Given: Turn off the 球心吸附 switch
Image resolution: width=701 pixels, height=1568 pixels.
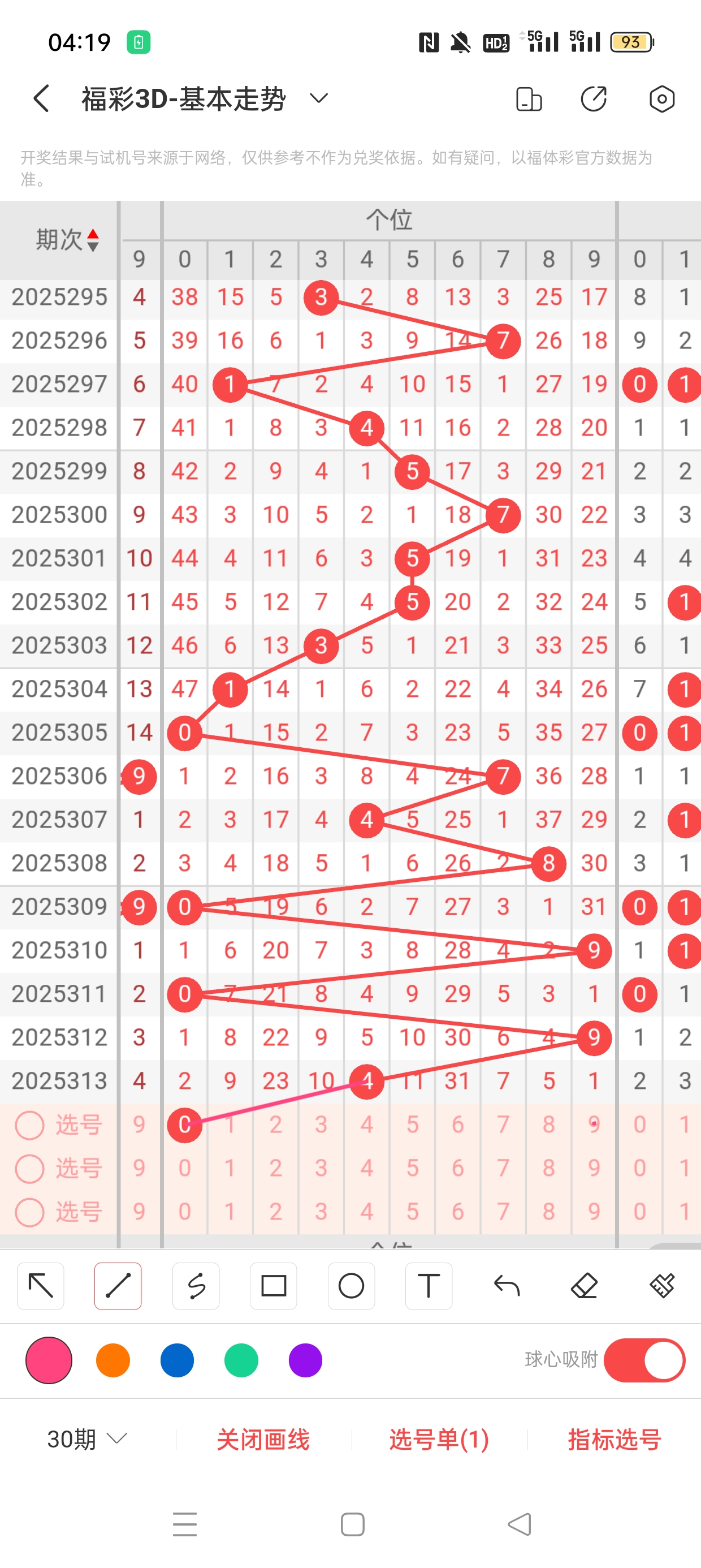Looking at the screenshot, I should (644, 1360).
